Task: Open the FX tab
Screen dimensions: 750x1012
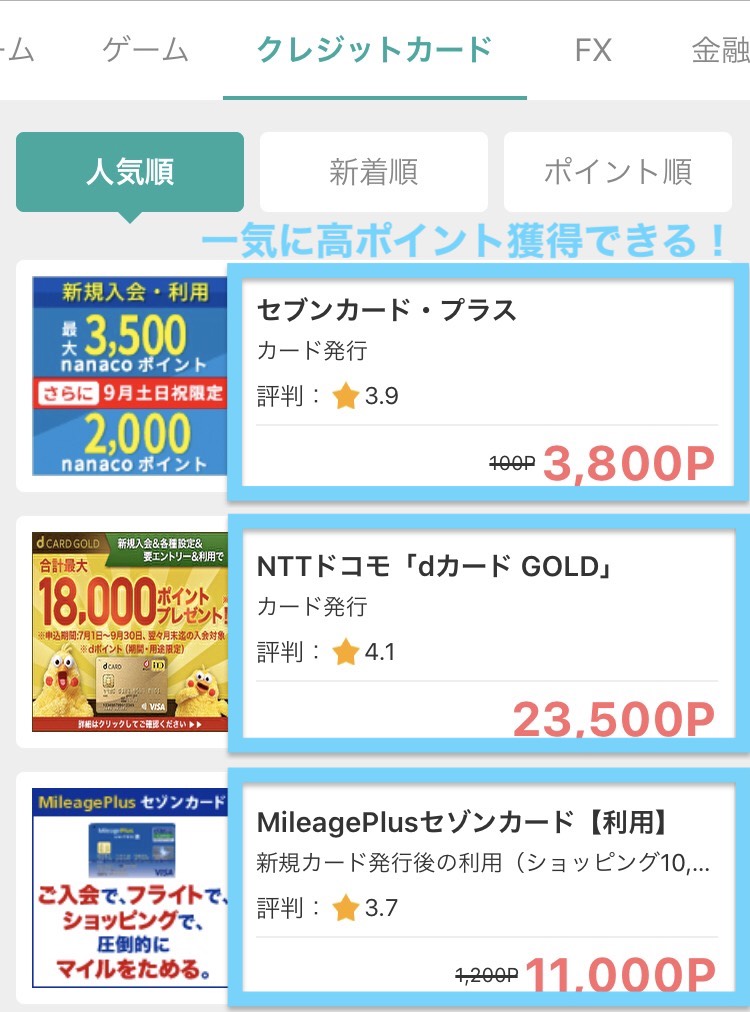Action: pyautogui.click(x=593, y=49)
